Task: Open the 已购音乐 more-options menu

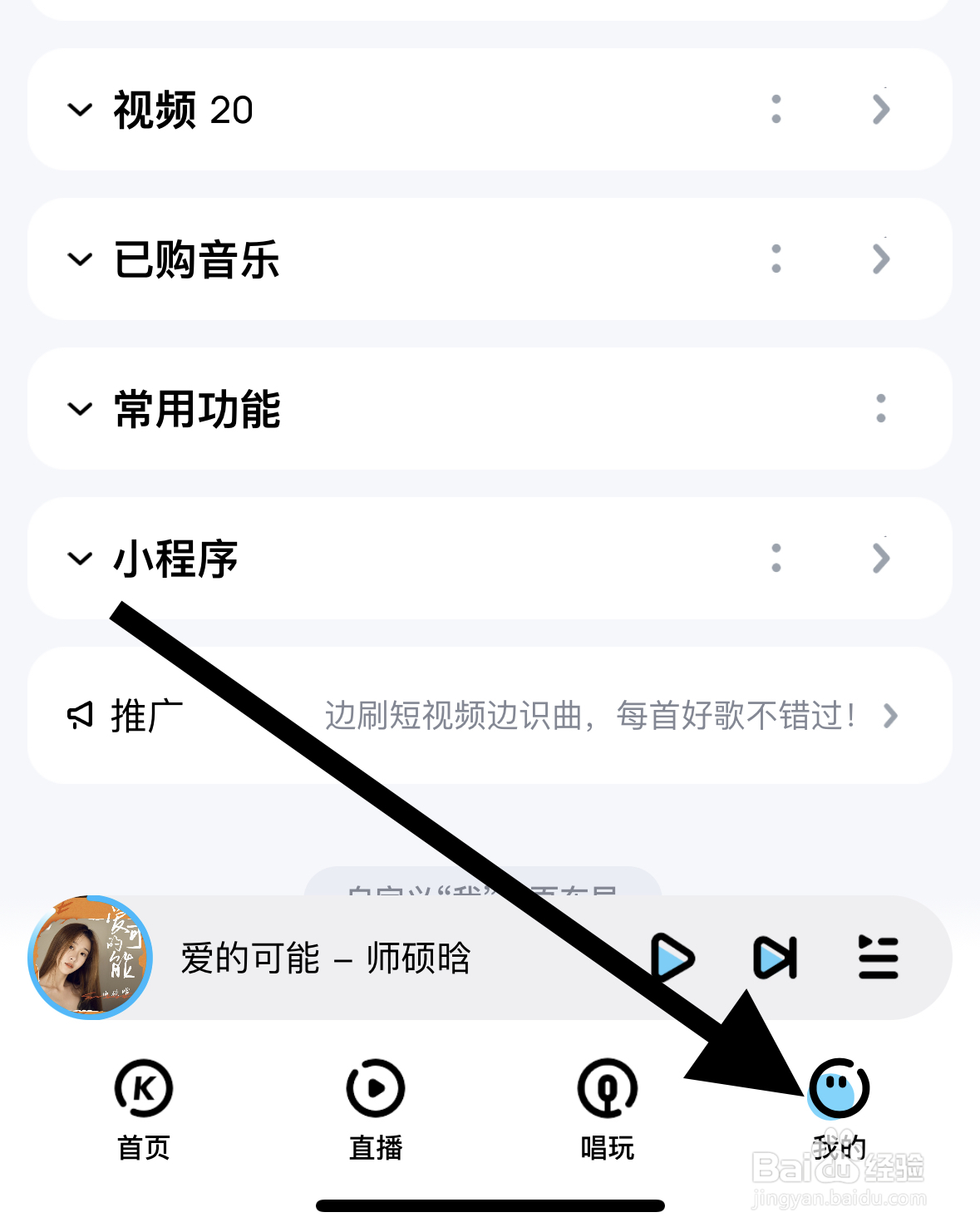Action: 776,260
